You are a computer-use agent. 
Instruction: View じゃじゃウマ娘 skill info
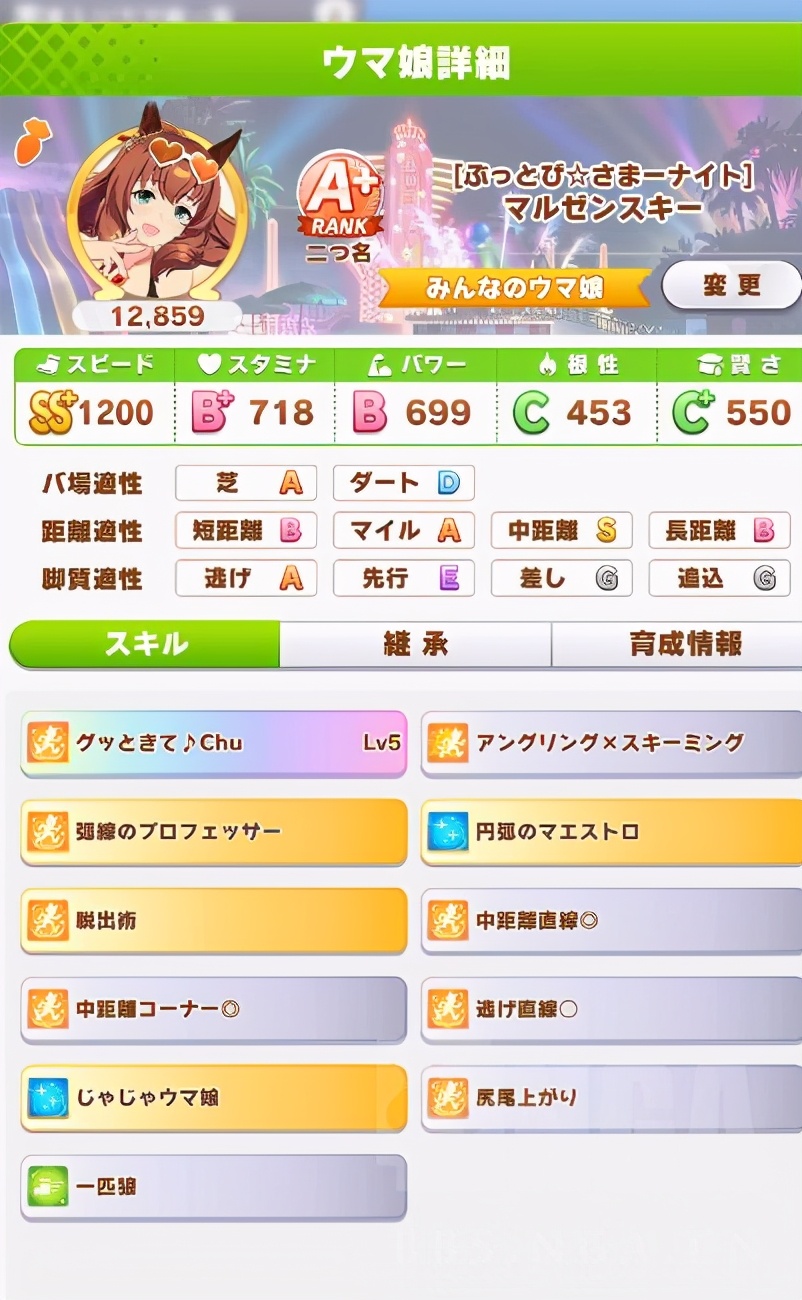coord(214,1098)
